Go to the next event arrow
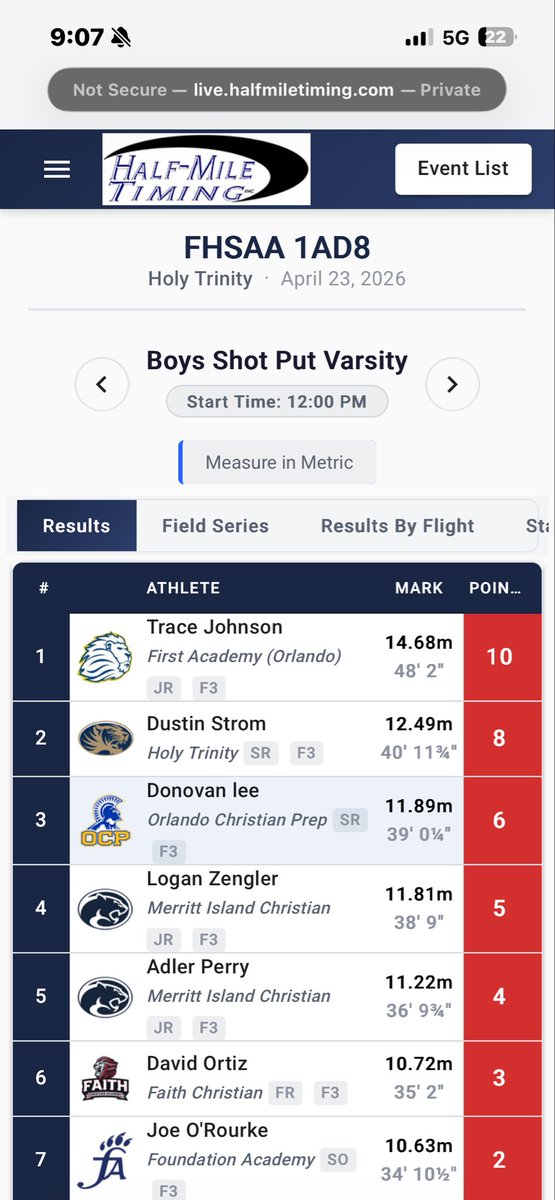 [452, 384]
